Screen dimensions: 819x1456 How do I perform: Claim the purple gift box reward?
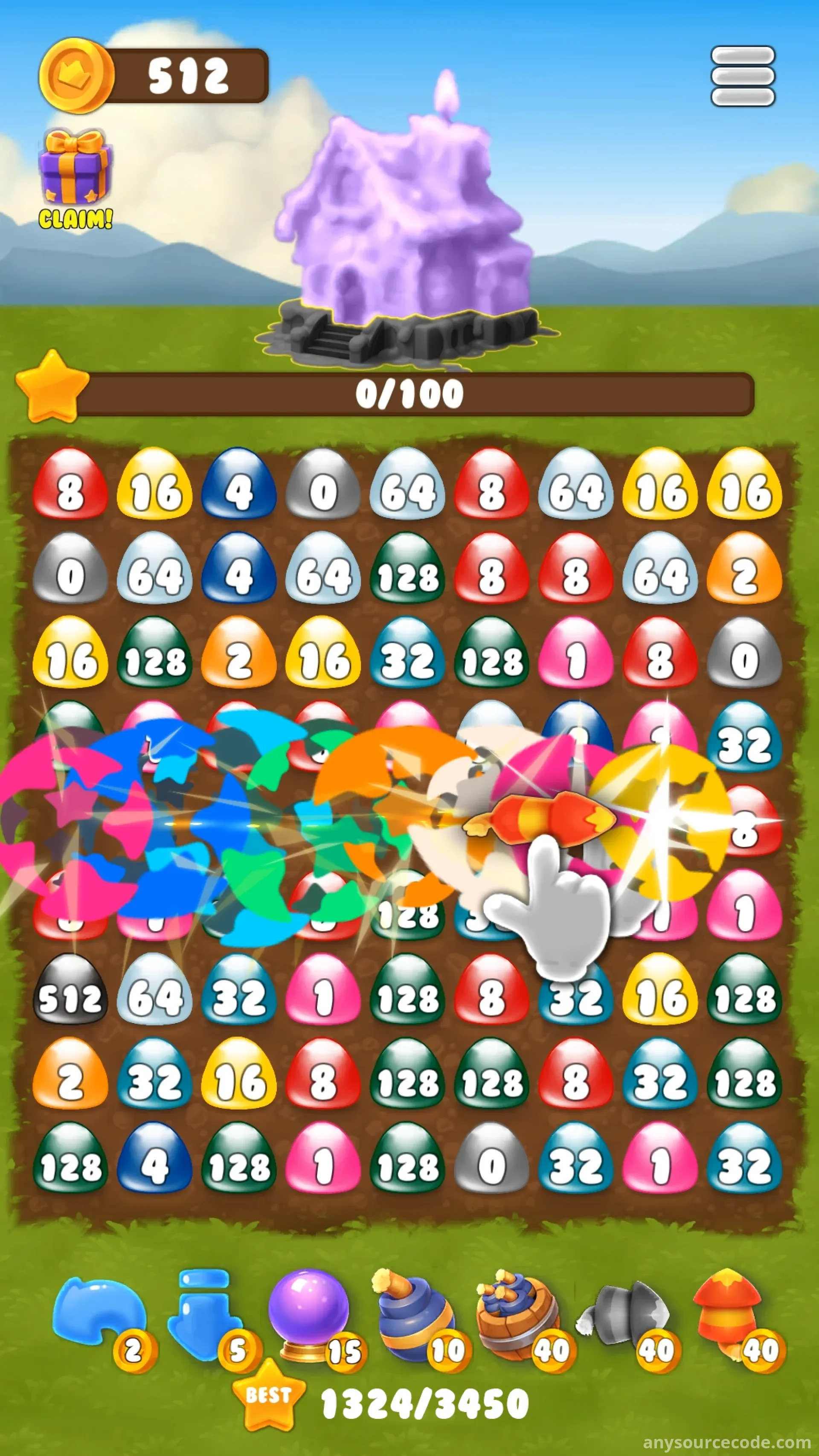pyautogui.click(x=75, y=176)
